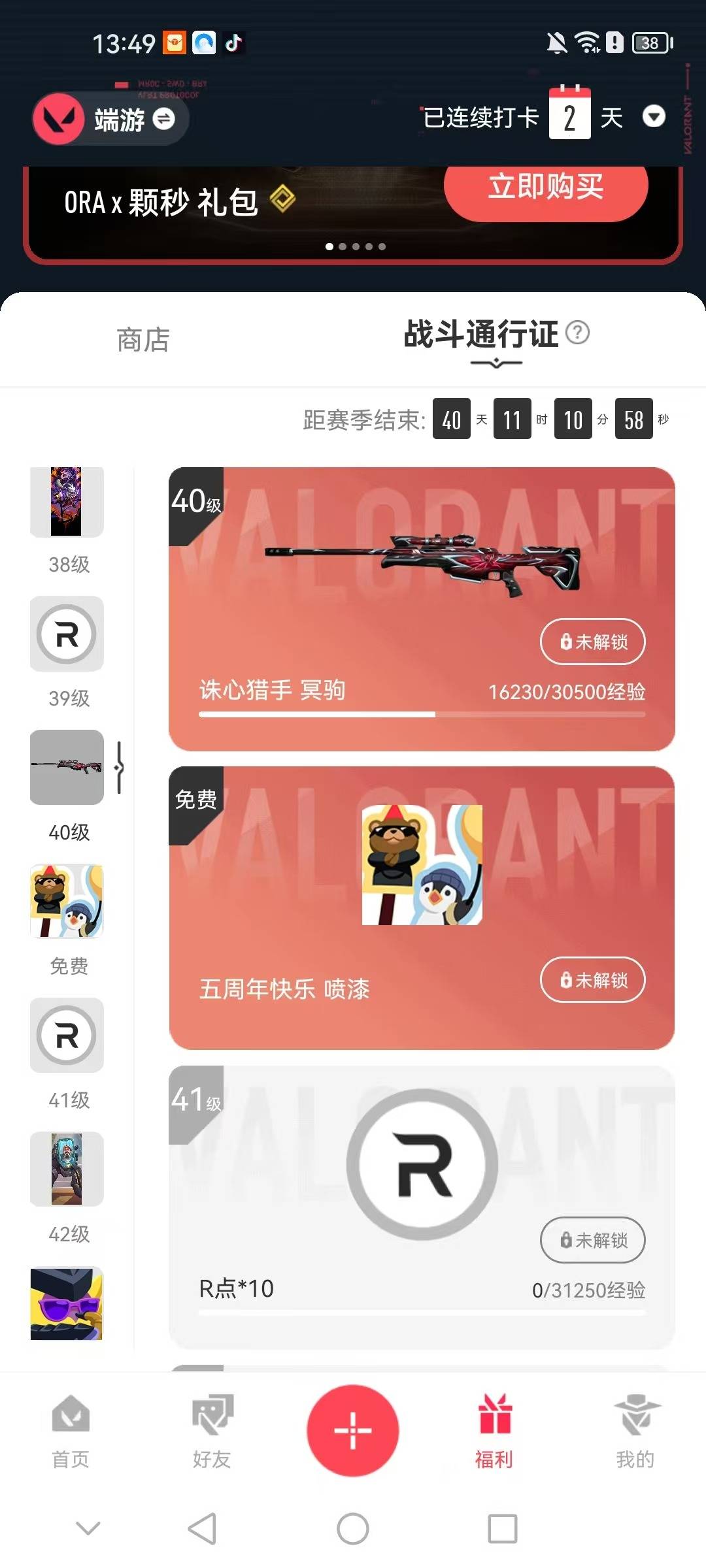706x1568 pixels.
Task: Toggle the 未解锁 lock on 诛心猎手 冥驹
Action: [593, 642]
